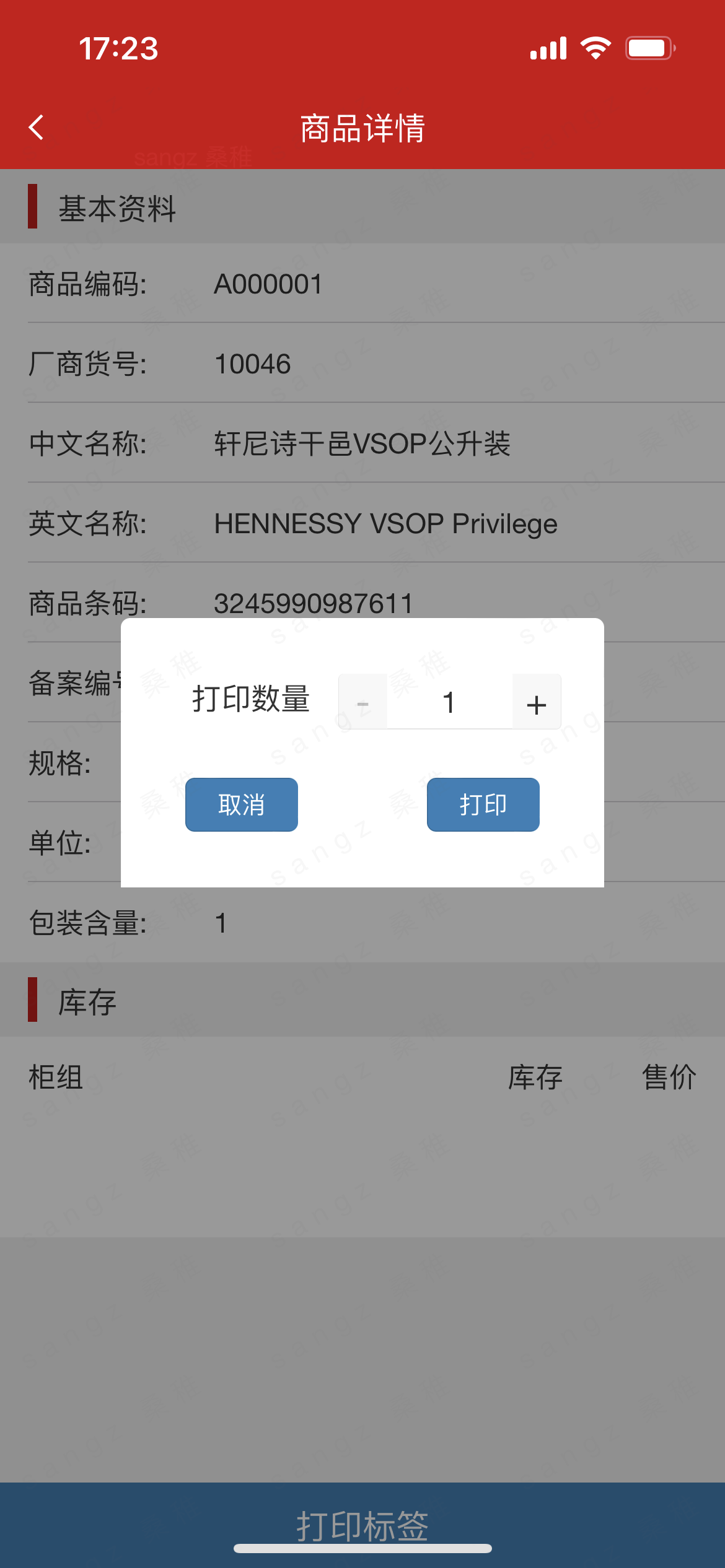725x1568 pixels.
Task: Tap the 打印标签 button at the bottom
Action: click(362, 1525)
